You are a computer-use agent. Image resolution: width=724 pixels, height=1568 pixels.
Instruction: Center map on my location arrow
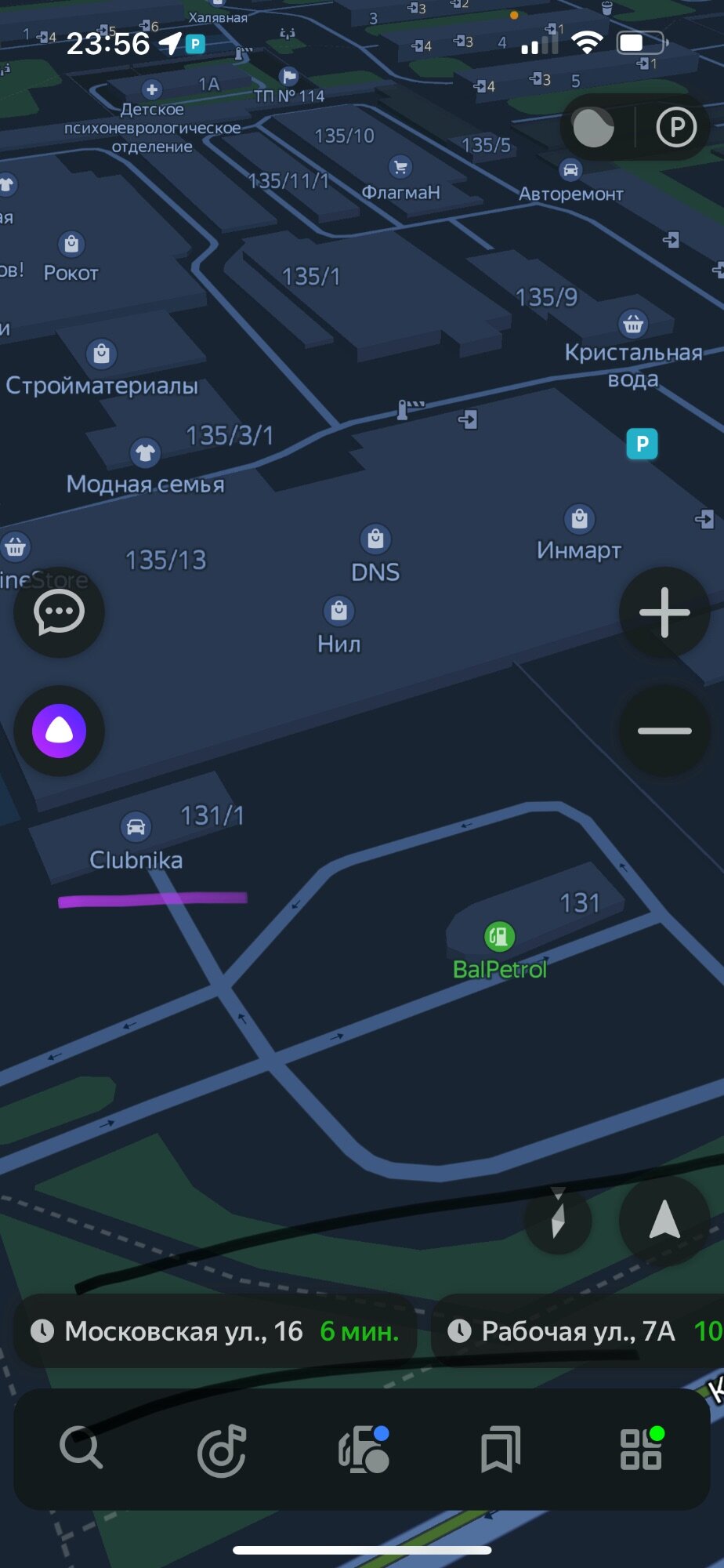click(x=664, y=1220)
